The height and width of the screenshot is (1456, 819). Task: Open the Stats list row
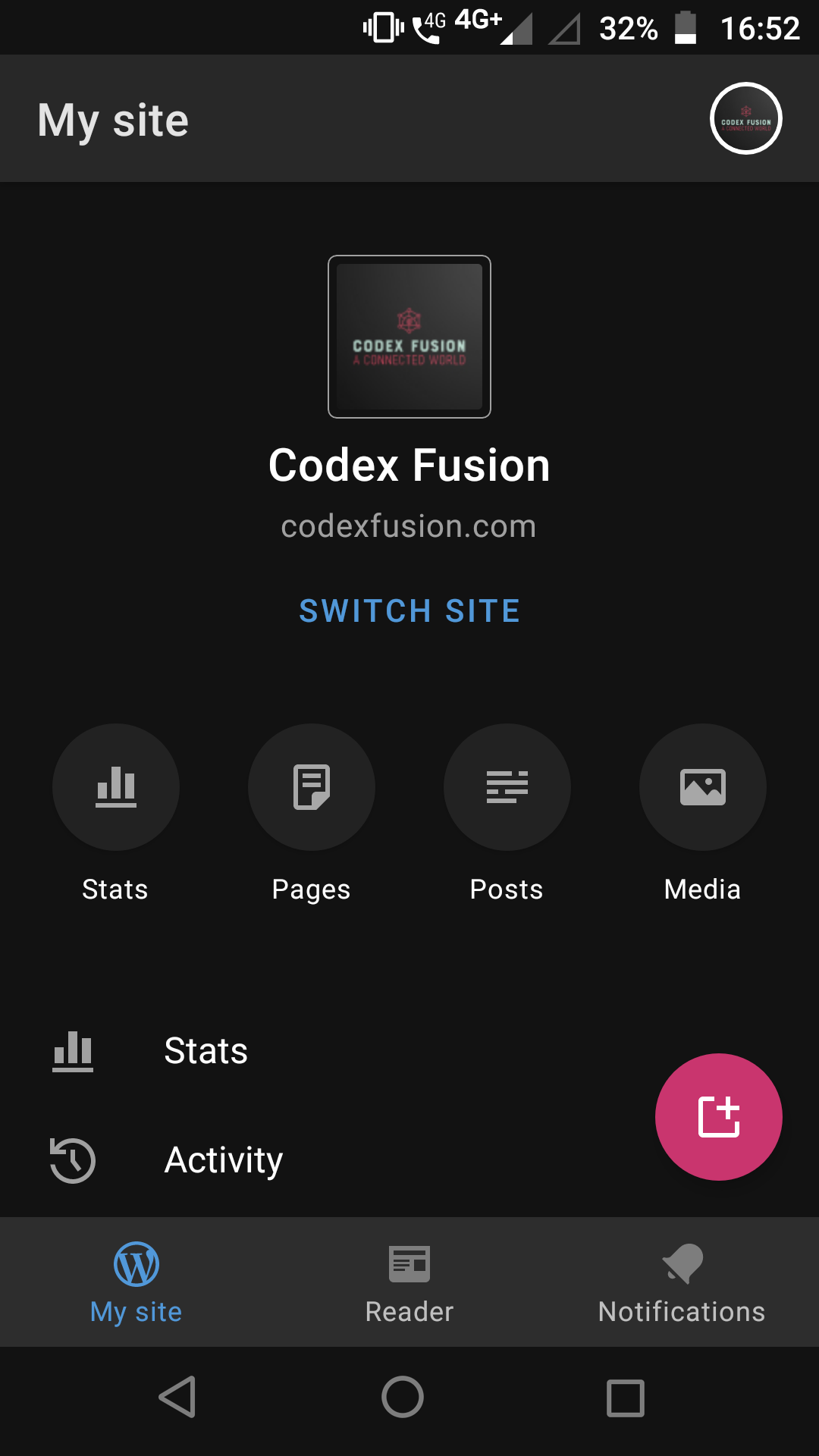coord(205,1051)
